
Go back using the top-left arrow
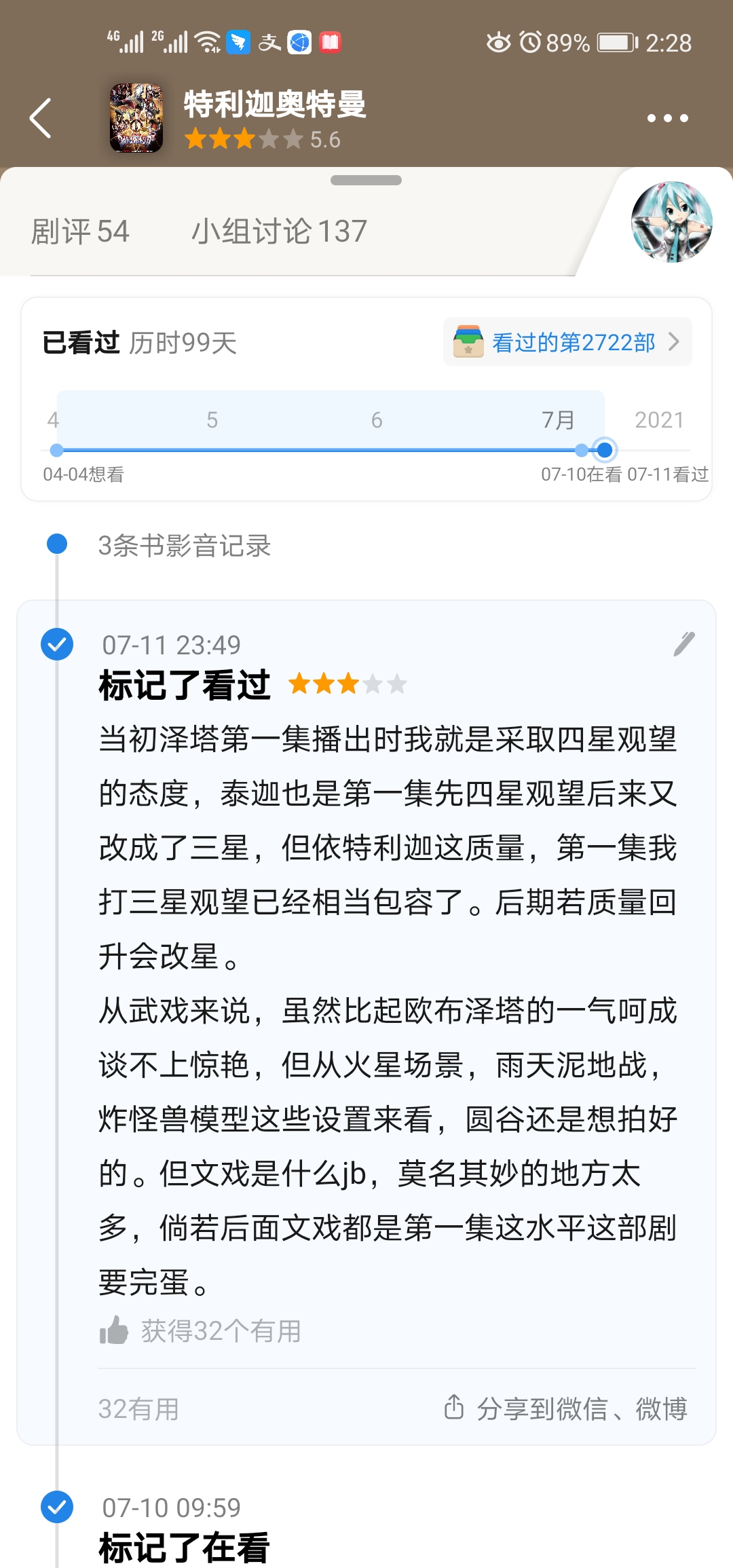click(41, 118)
